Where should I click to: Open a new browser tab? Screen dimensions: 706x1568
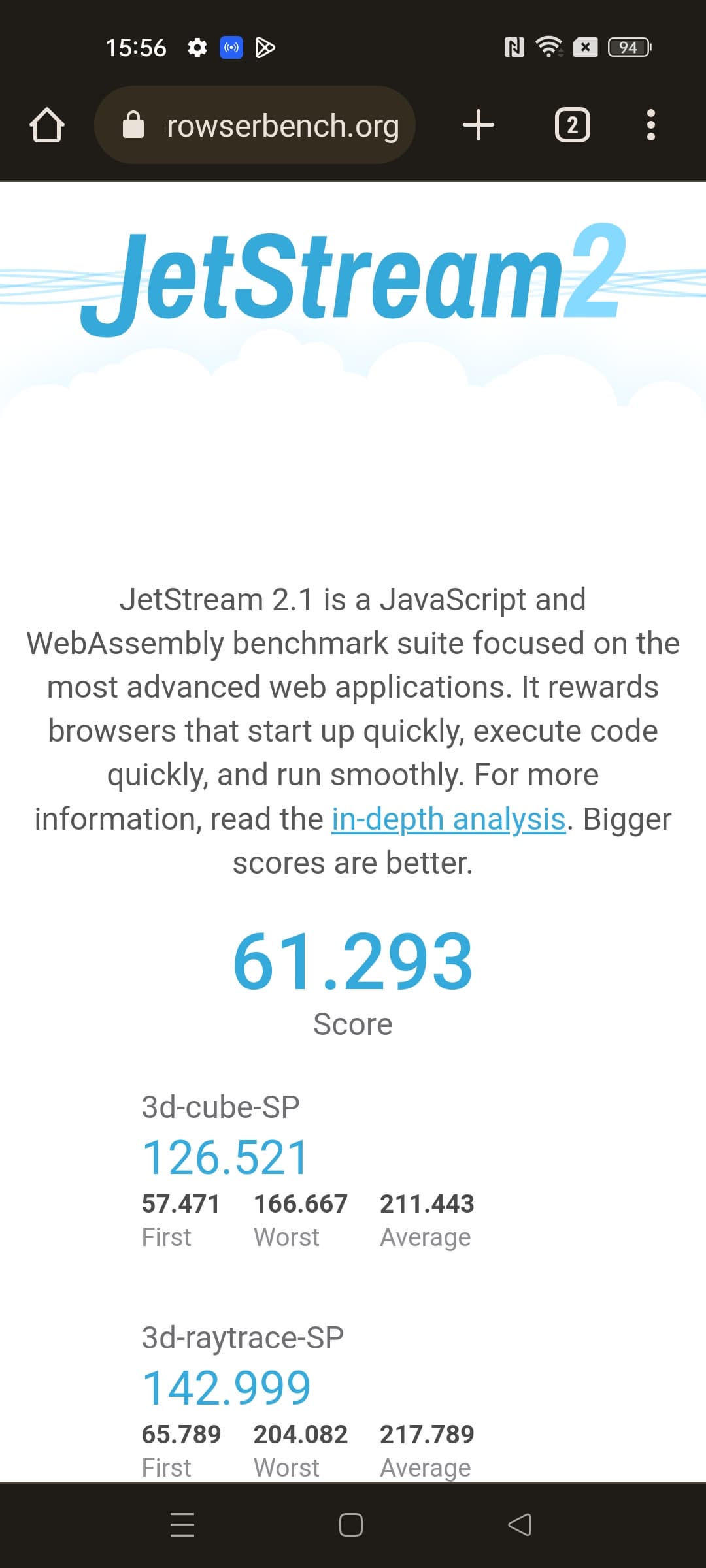point(478,125)
